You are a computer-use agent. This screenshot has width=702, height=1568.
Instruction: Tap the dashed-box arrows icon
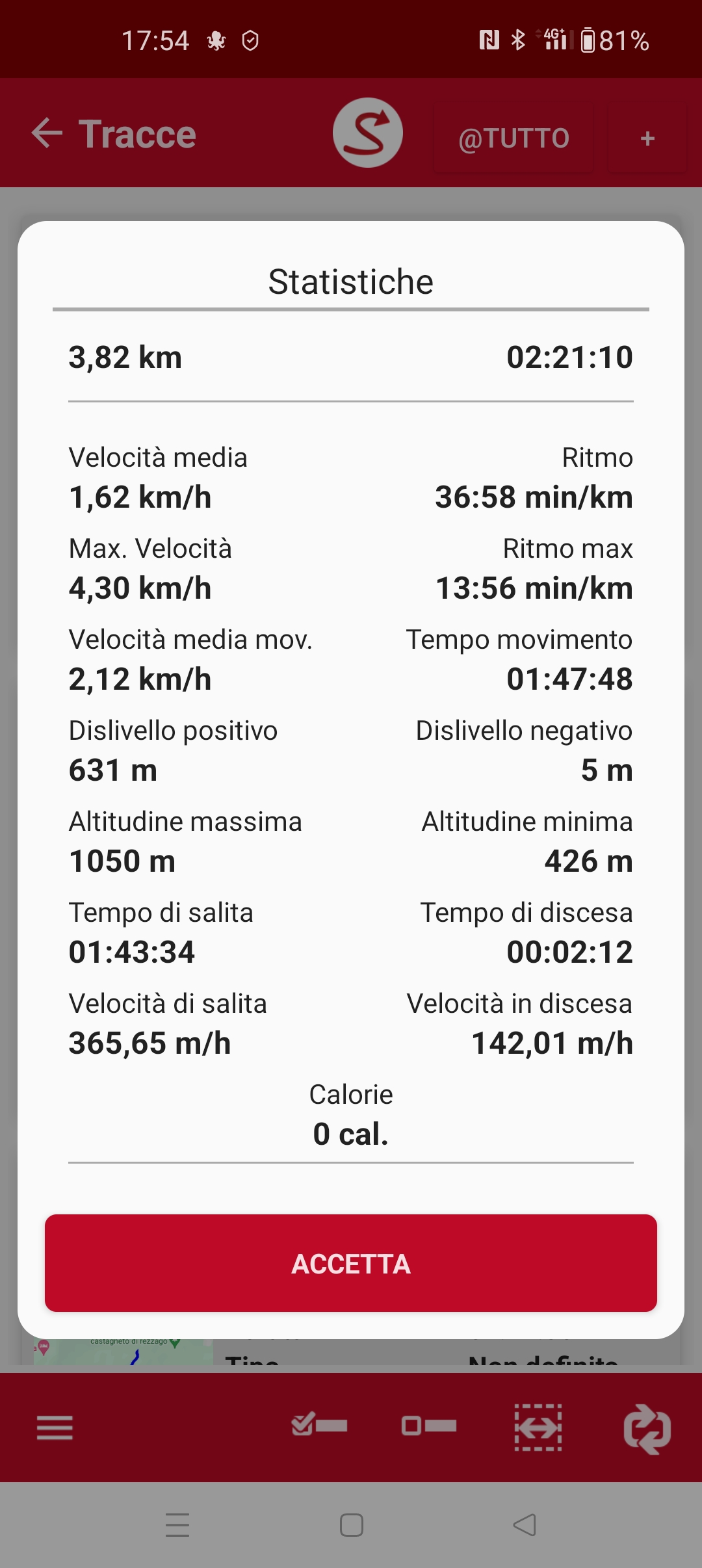click(x=538, y=1428)
